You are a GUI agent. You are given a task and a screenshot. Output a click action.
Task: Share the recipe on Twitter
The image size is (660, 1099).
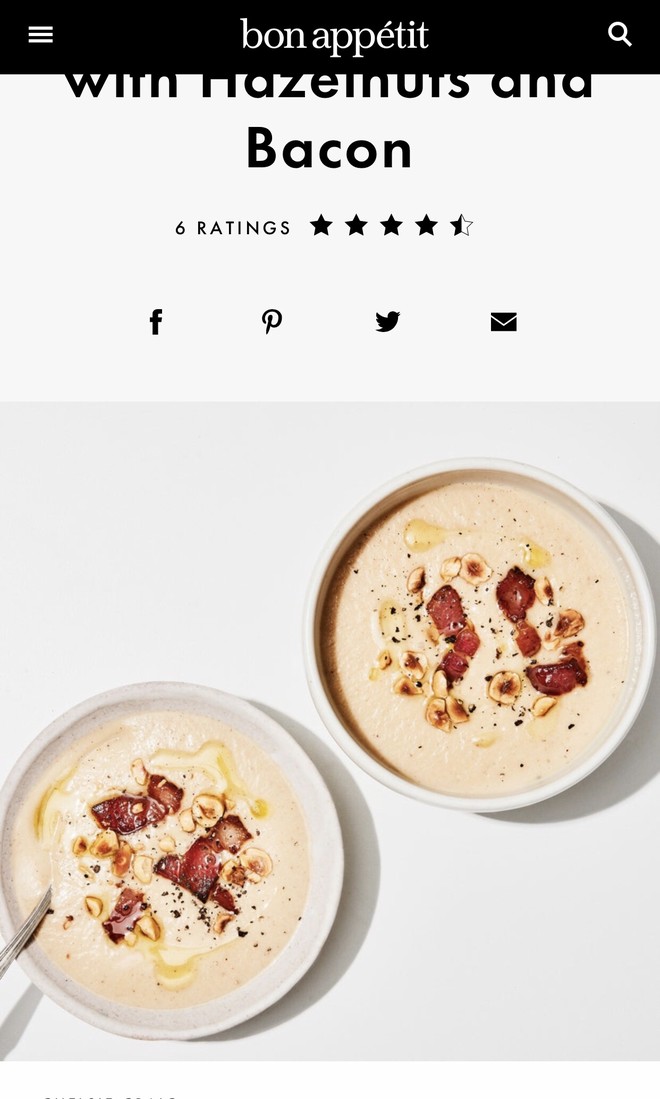(388, 322)
